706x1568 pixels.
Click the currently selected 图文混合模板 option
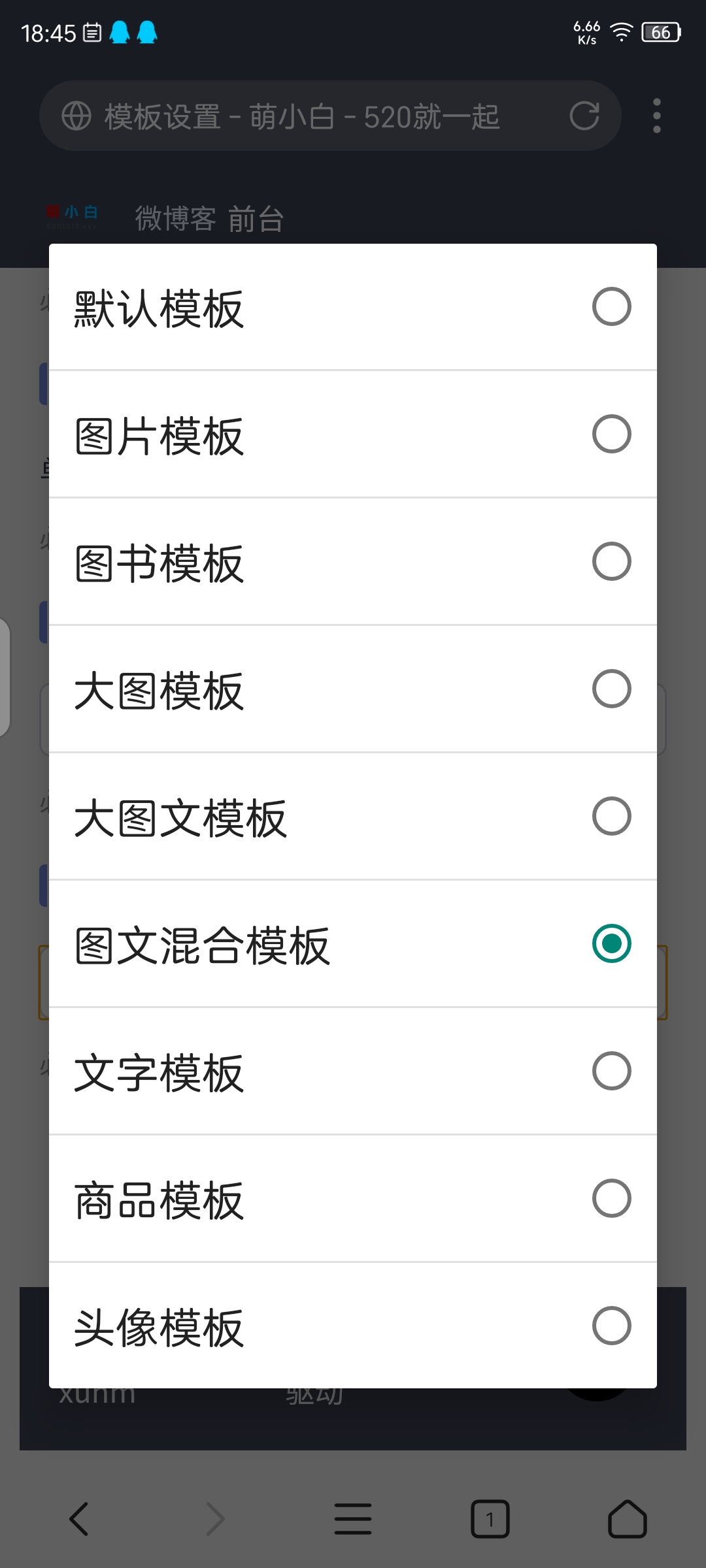pos(353,943)
